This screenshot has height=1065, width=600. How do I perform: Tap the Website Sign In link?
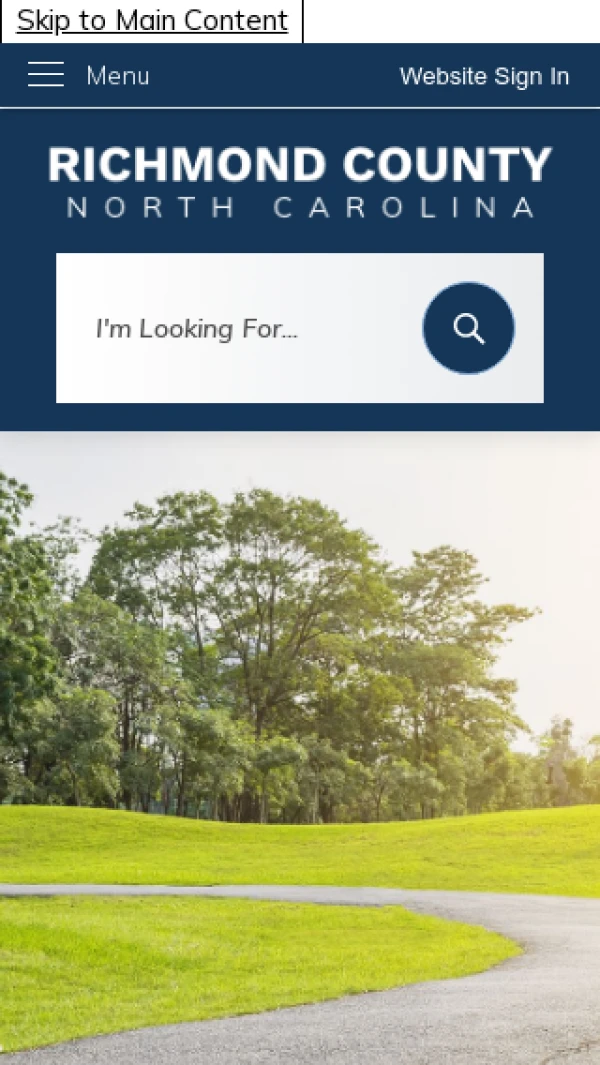click(484, 76)
